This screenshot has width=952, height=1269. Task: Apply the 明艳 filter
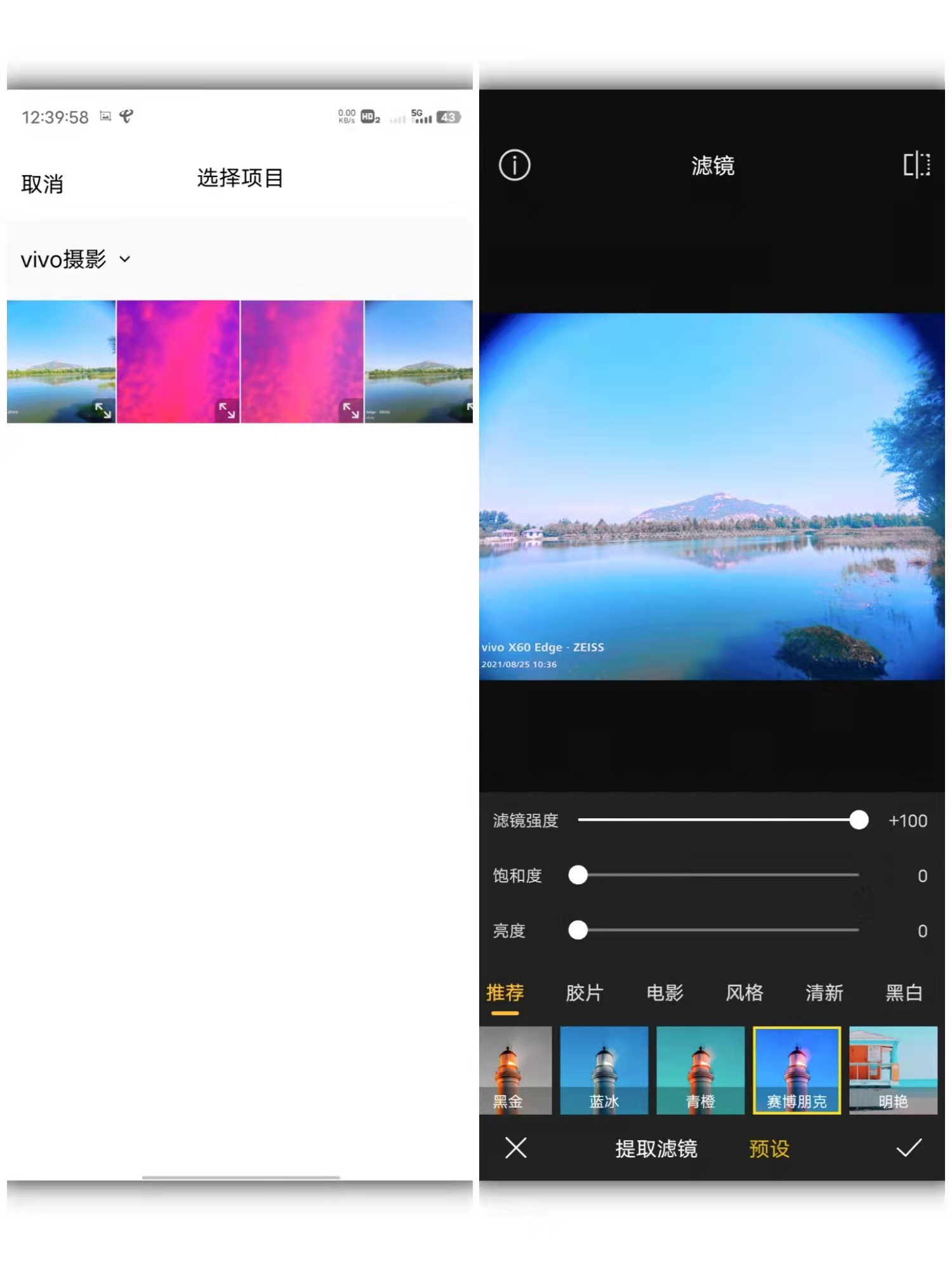(x=892, y=1070)
